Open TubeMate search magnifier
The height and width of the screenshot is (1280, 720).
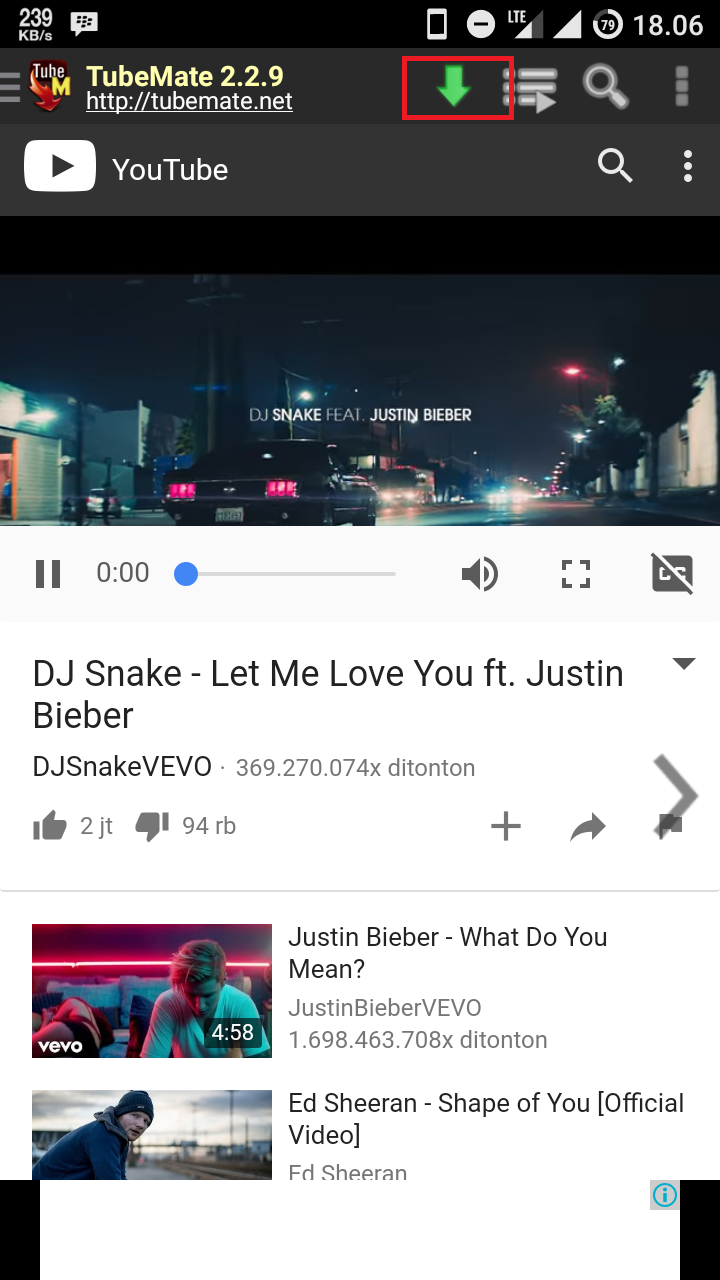click(605, 87)
